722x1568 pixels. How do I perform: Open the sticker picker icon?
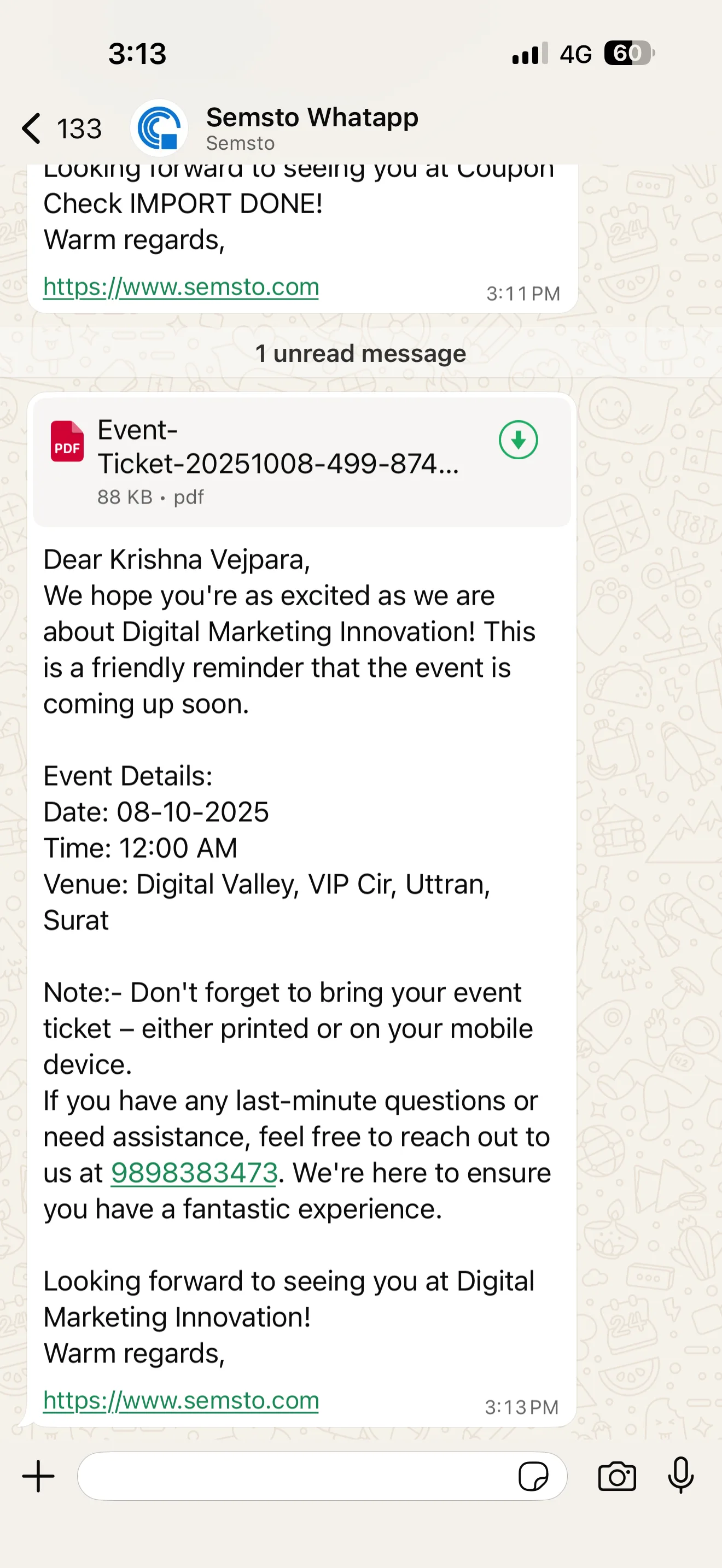pyautogui.click(x=533, y=1476)
